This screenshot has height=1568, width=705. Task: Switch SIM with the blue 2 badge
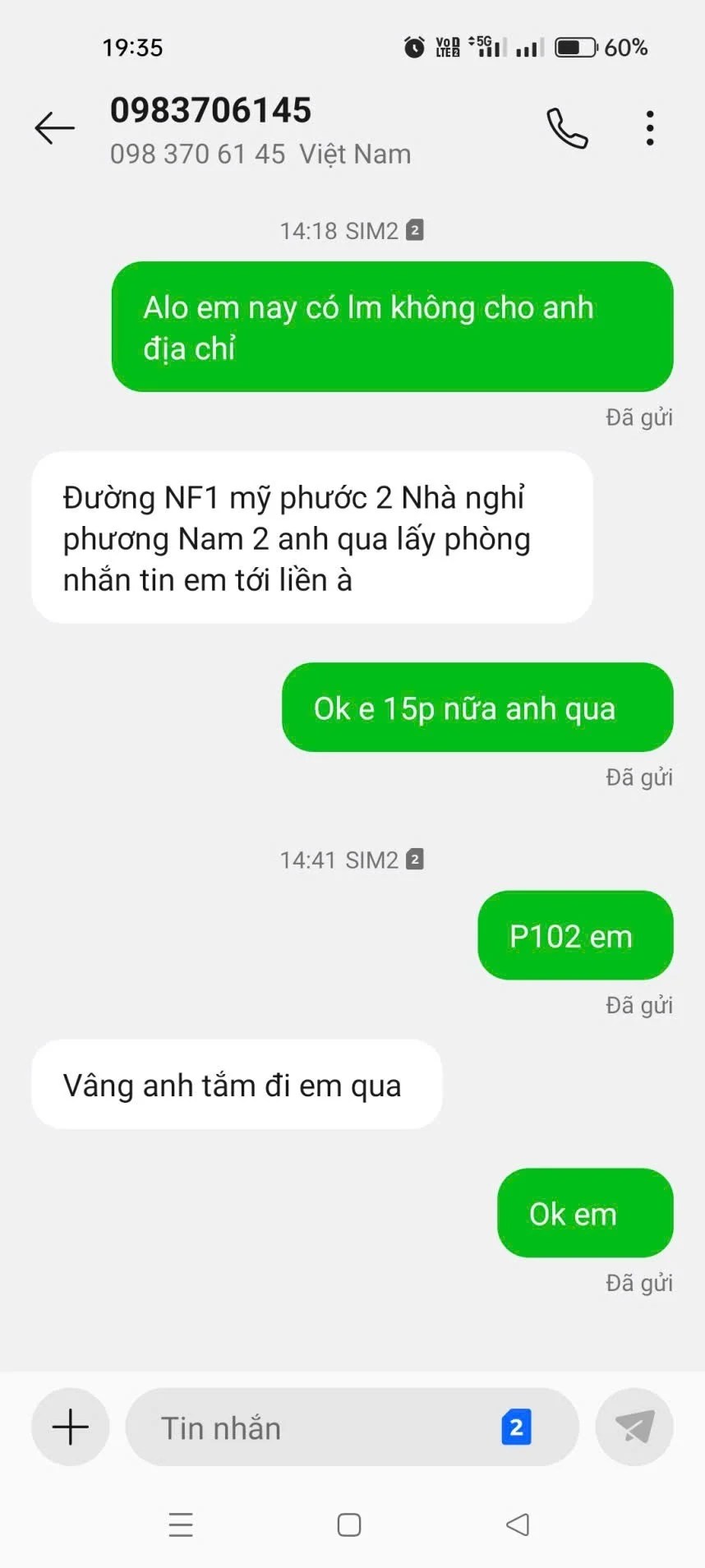(x=516, y=1427)
